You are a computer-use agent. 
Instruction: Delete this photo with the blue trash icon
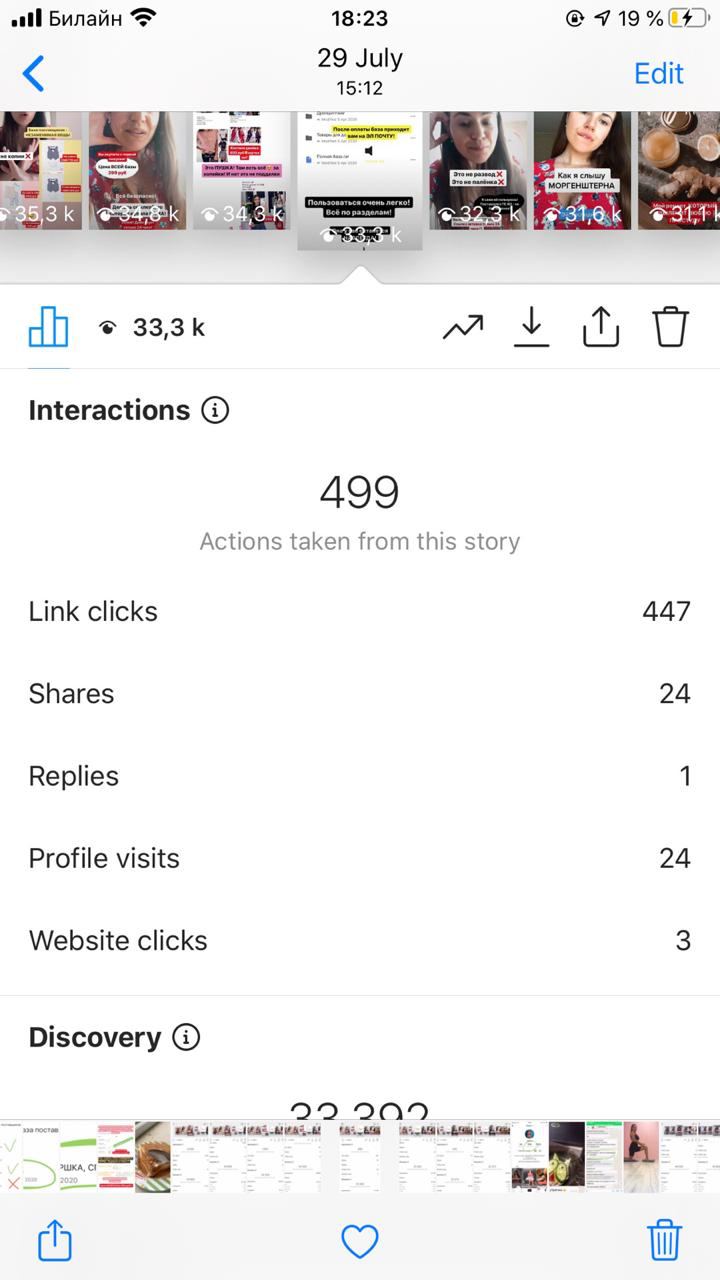pos(665,1240)
